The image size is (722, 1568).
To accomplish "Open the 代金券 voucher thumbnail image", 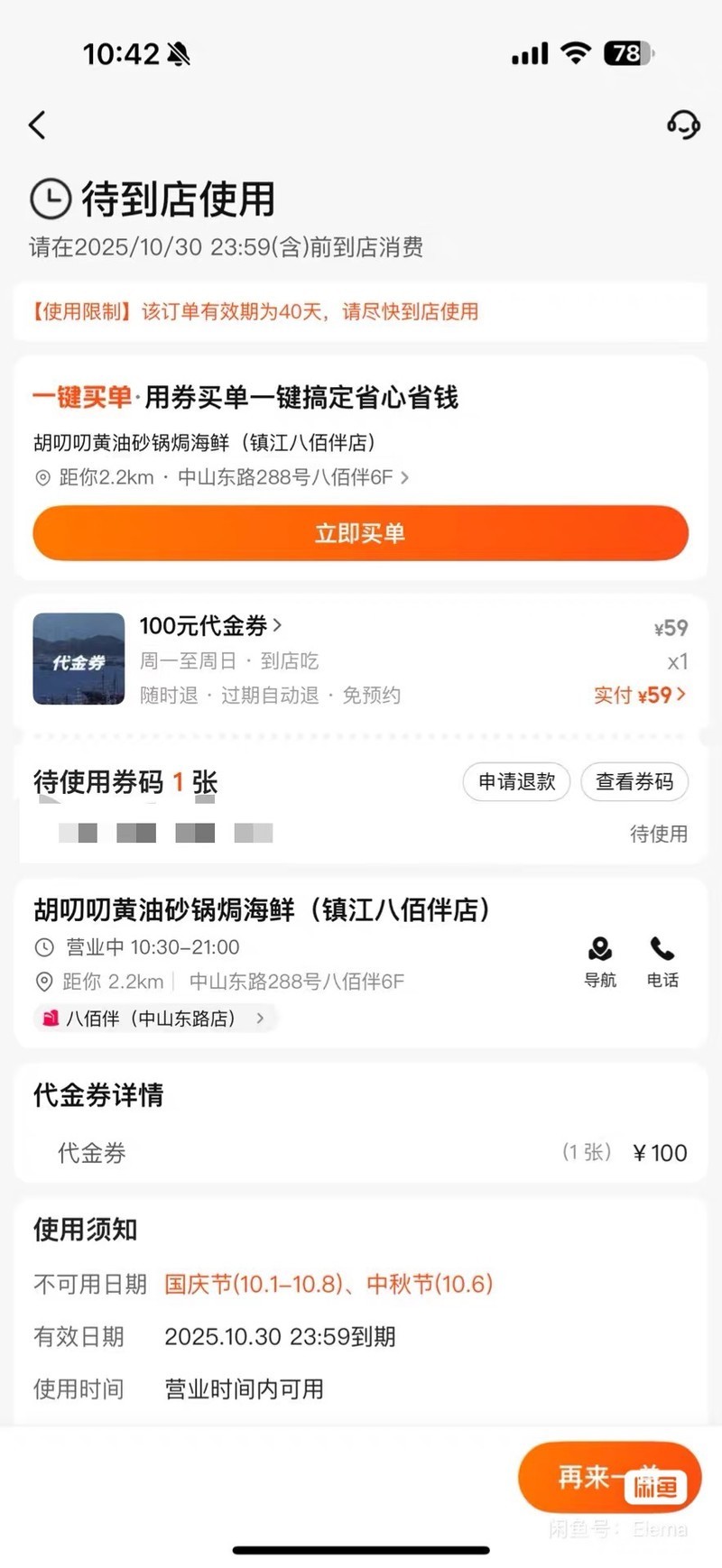I will [79, 659].
